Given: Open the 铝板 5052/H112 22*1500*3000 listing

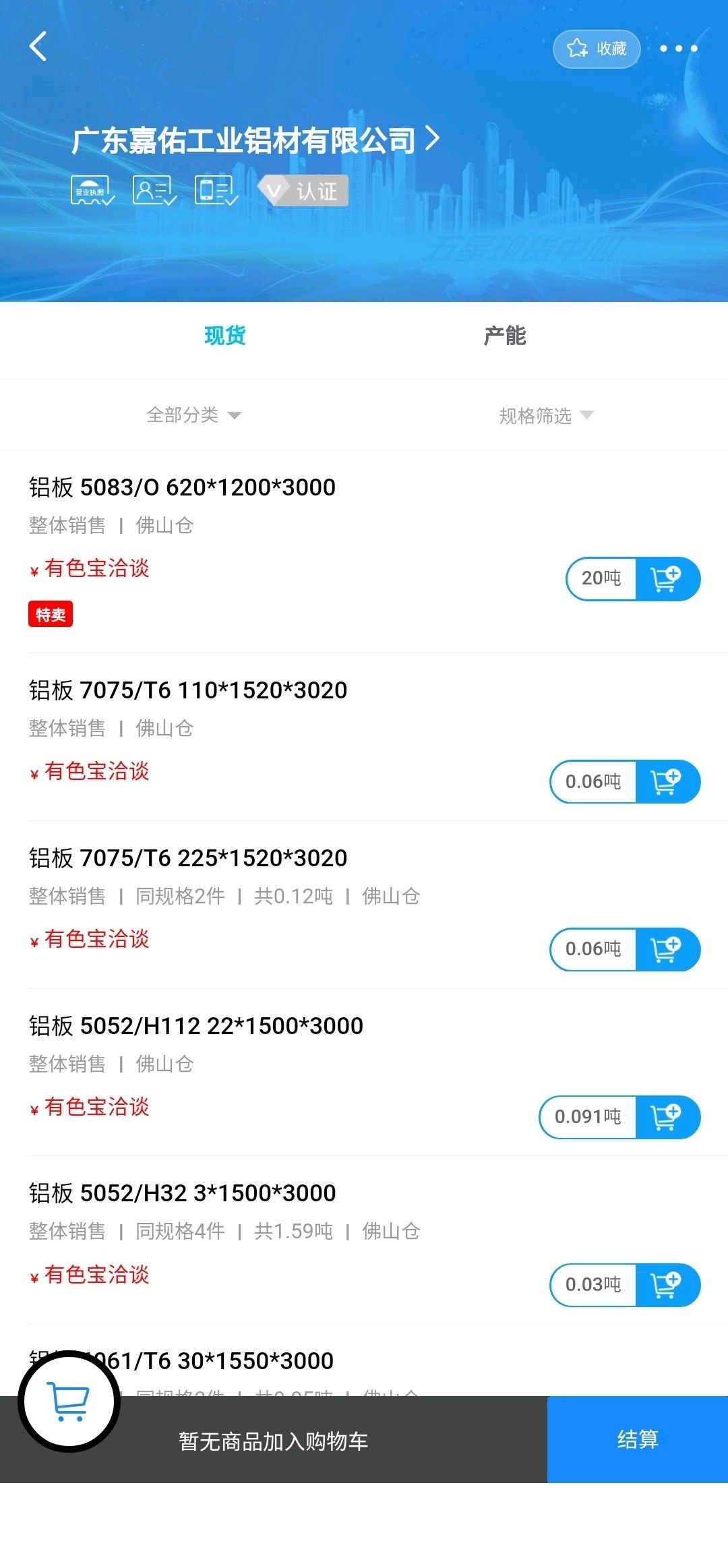Looking at the screenshot, I should (195, 1025).
